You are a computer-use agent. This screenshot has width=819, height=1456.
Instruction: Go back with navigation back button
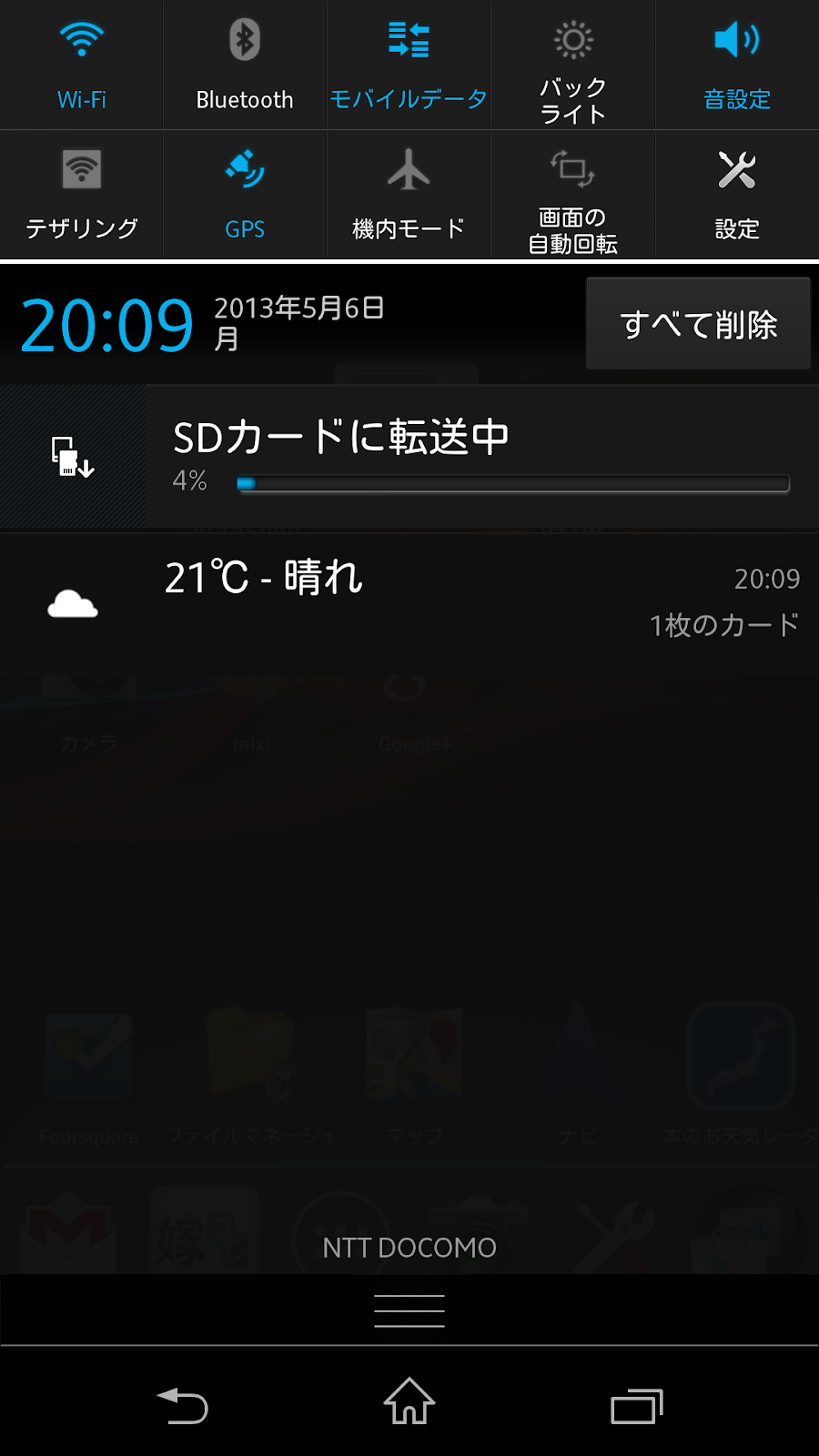182,1404
